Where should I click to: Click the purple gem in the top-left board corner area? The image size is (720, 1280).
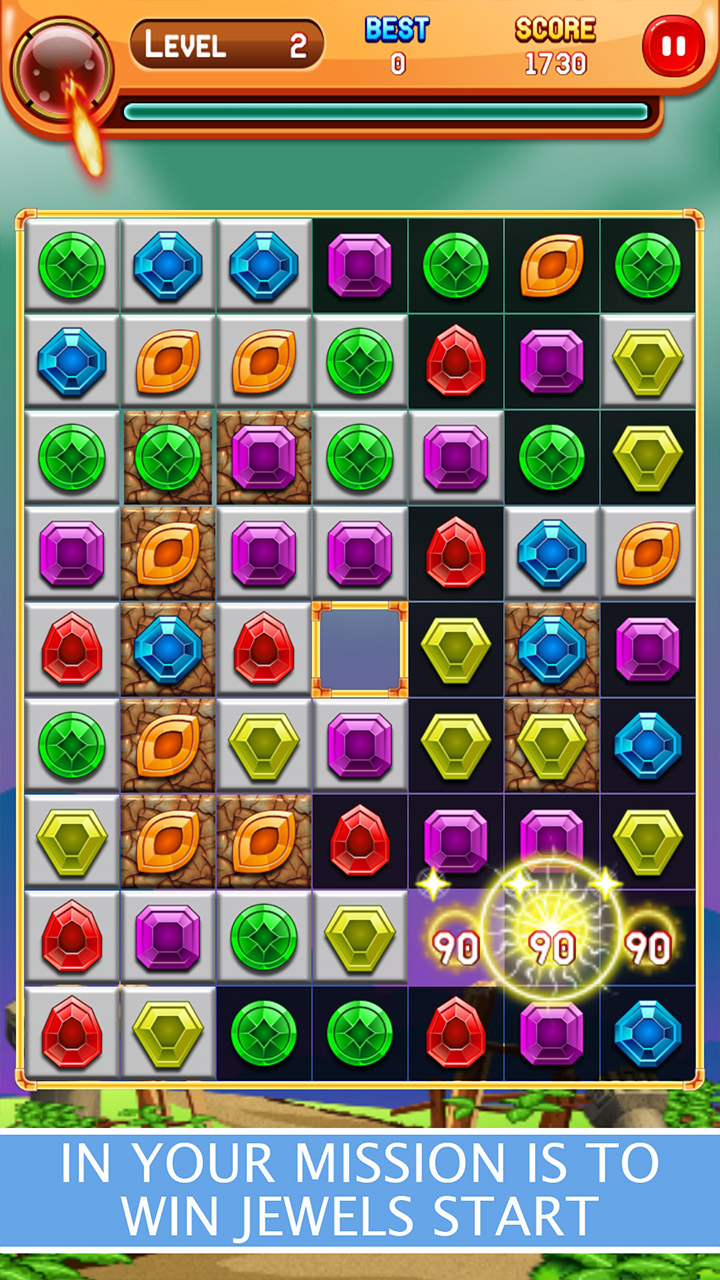pos(359,263)
